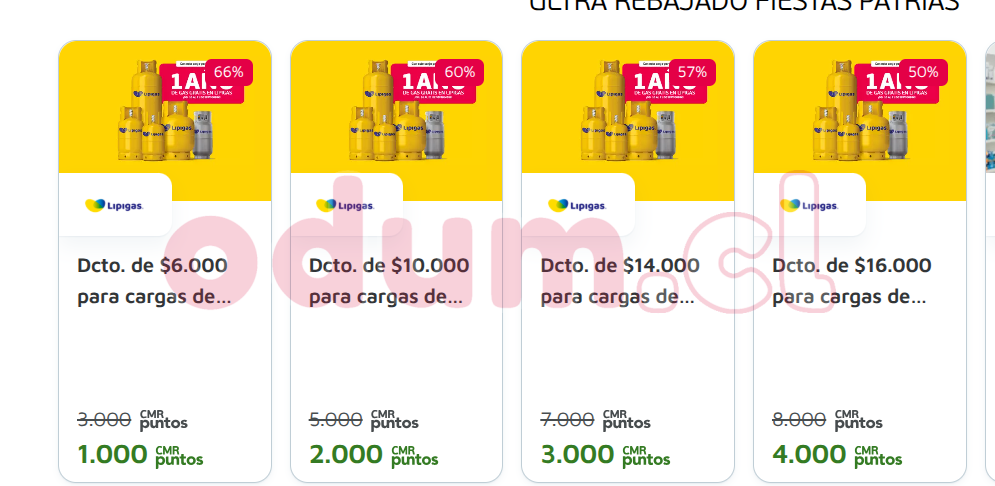The height and width of the screenshot is (486, 995).
Task: Select the Lipigas Dcto. de $10.000 offer
Action: [x=396, y=281]
